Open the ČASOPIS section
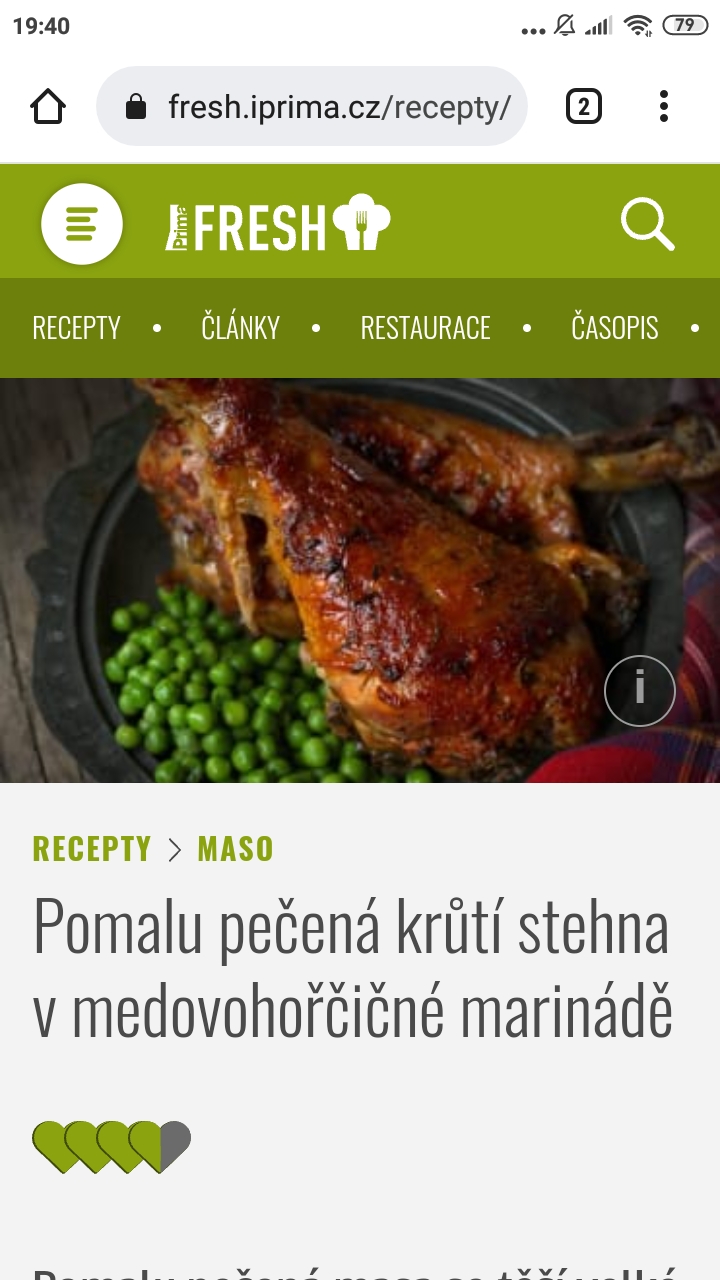This screenshot has width=720, height=1280. (x=614, y=328)
